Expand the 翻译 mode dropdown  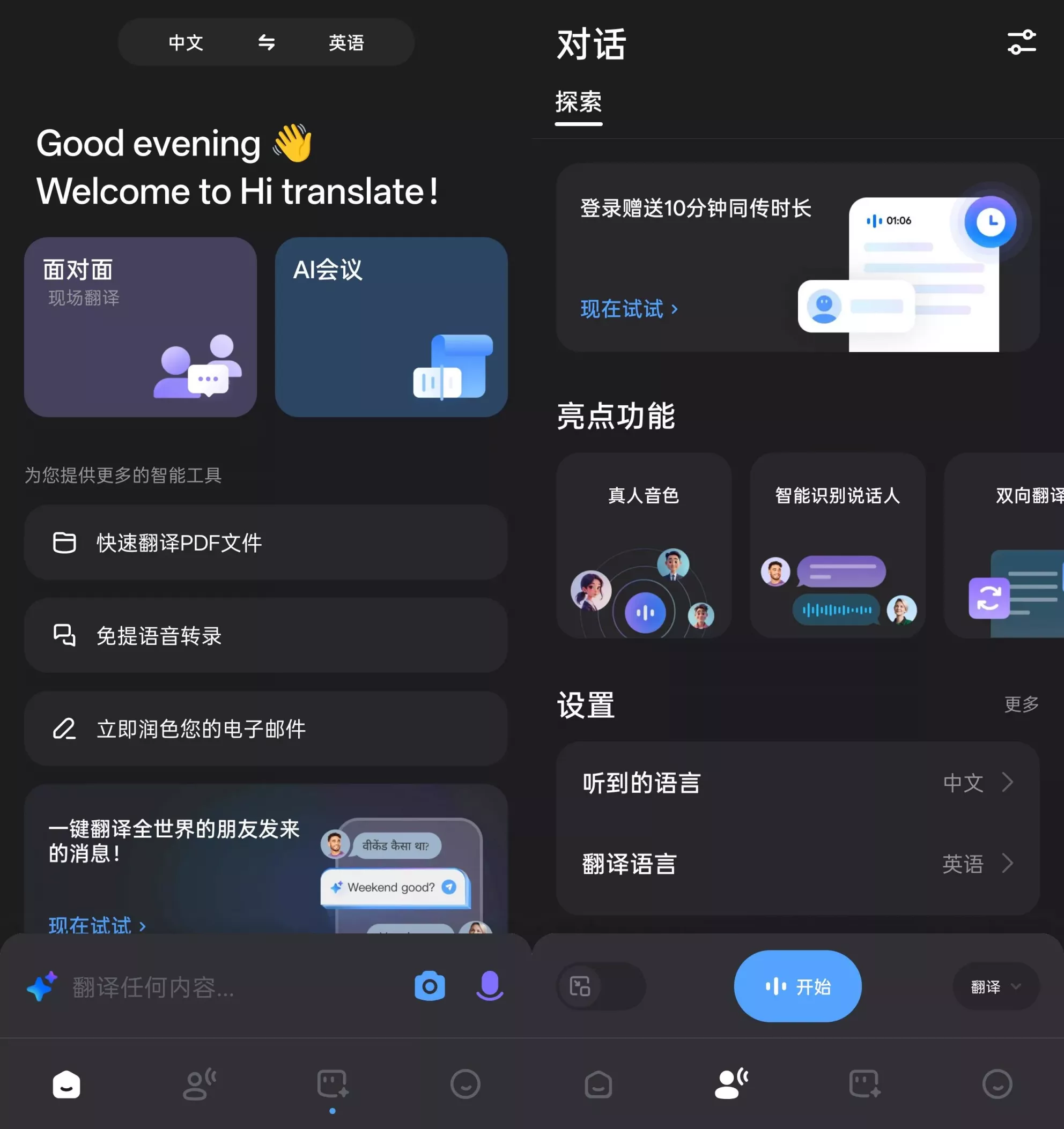pos(995,986)
